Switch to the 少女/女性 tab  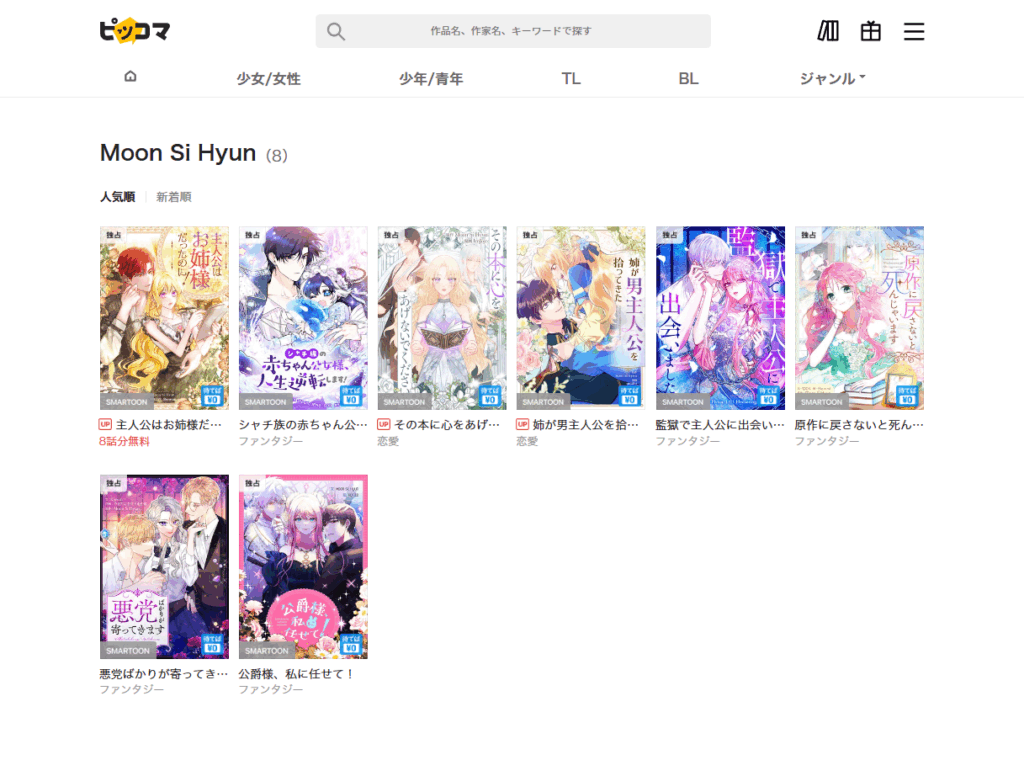(x=268, y=78)
